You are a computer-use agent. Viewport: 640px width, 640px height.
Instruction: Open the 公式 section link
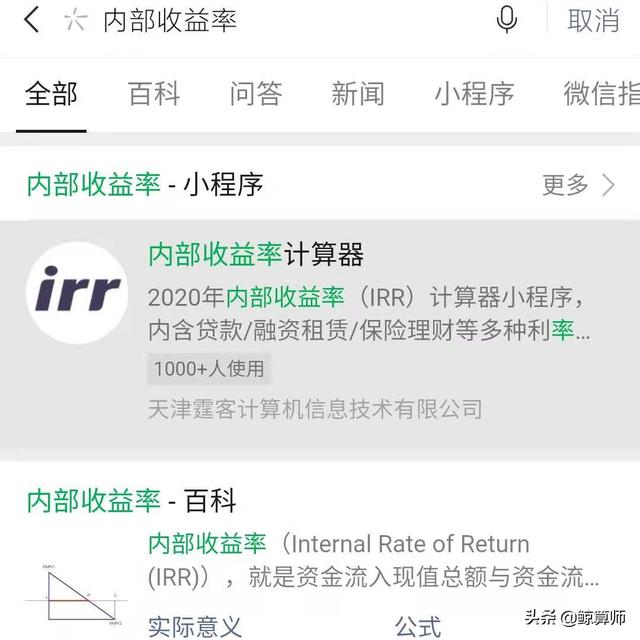pos(418,627)
